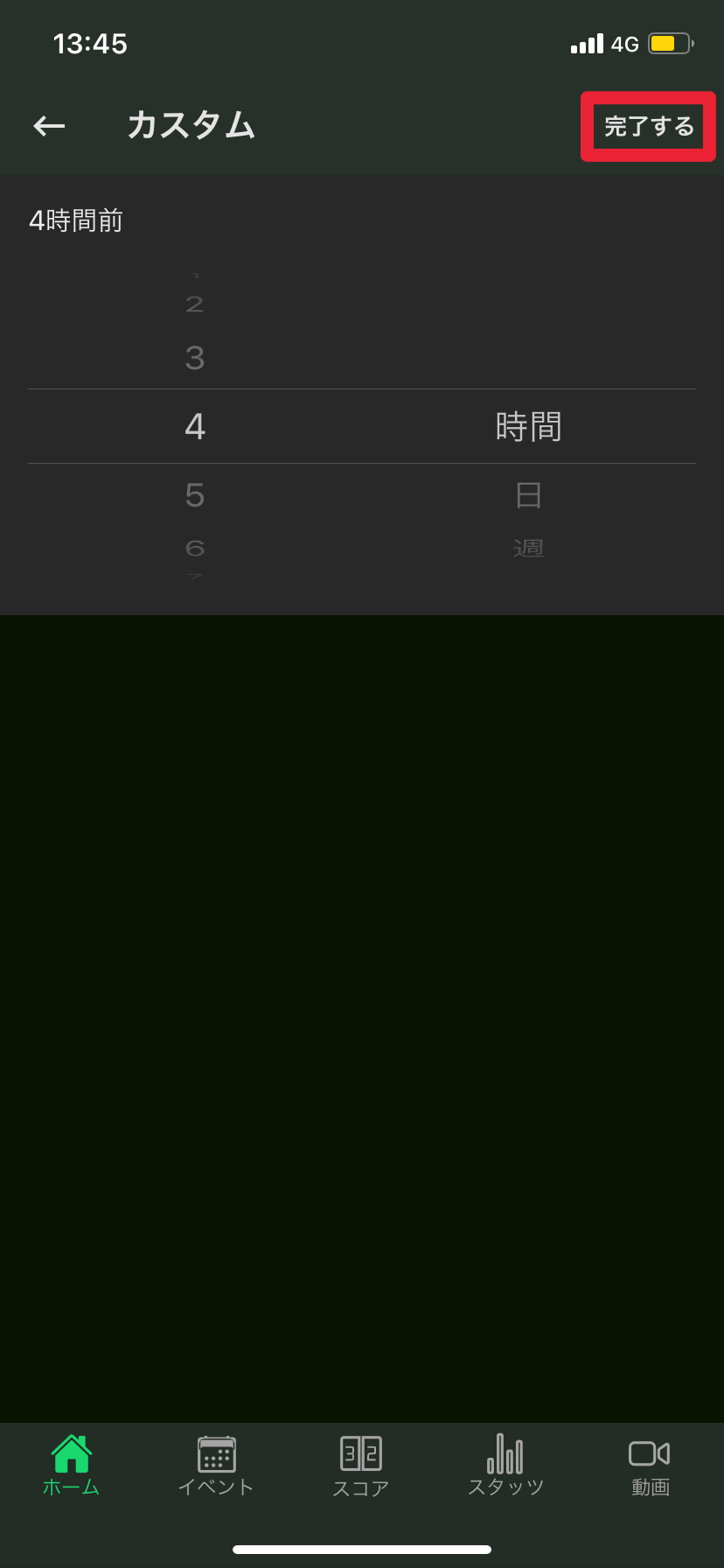The image size is (724, 1568).
Task: Go to the 動画 tab
Action: 650,1466
